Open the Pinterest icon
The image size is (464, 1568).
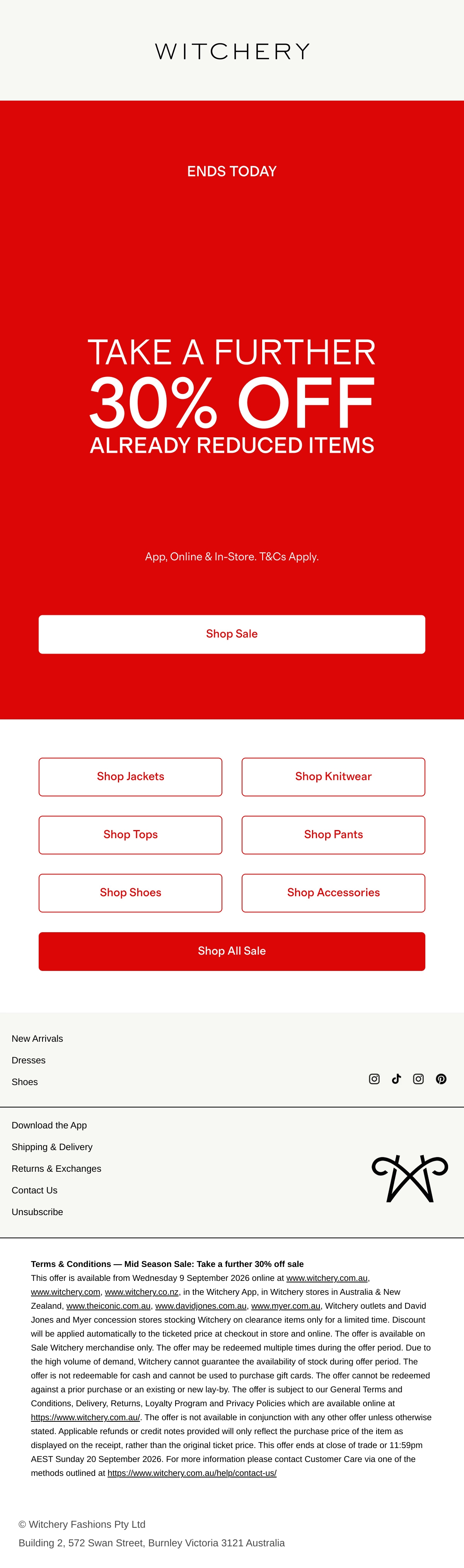[442, 1078]
